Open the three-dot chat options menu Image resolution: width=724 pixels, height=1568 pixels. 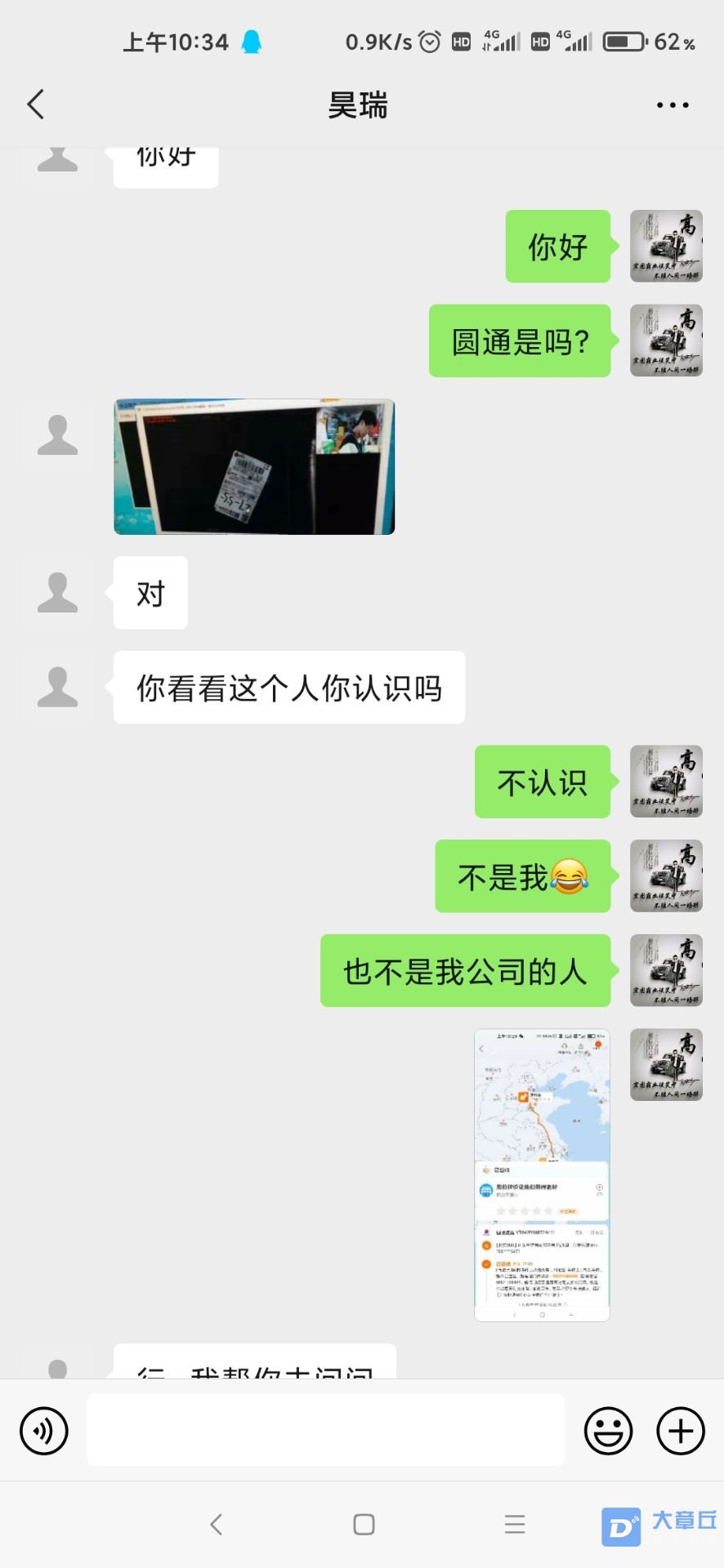coord(673,105)
